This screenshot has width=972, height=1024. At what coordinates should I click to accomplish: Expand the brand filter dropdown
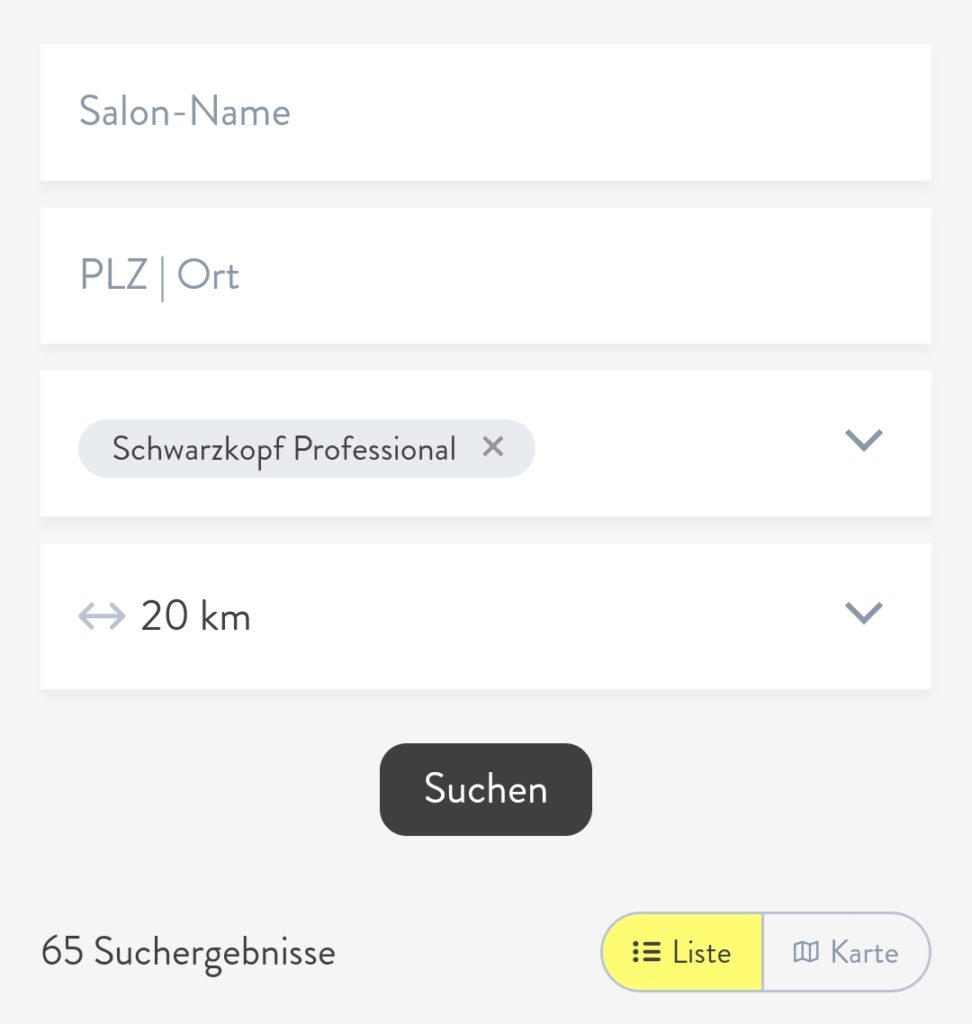click(863, 440)
